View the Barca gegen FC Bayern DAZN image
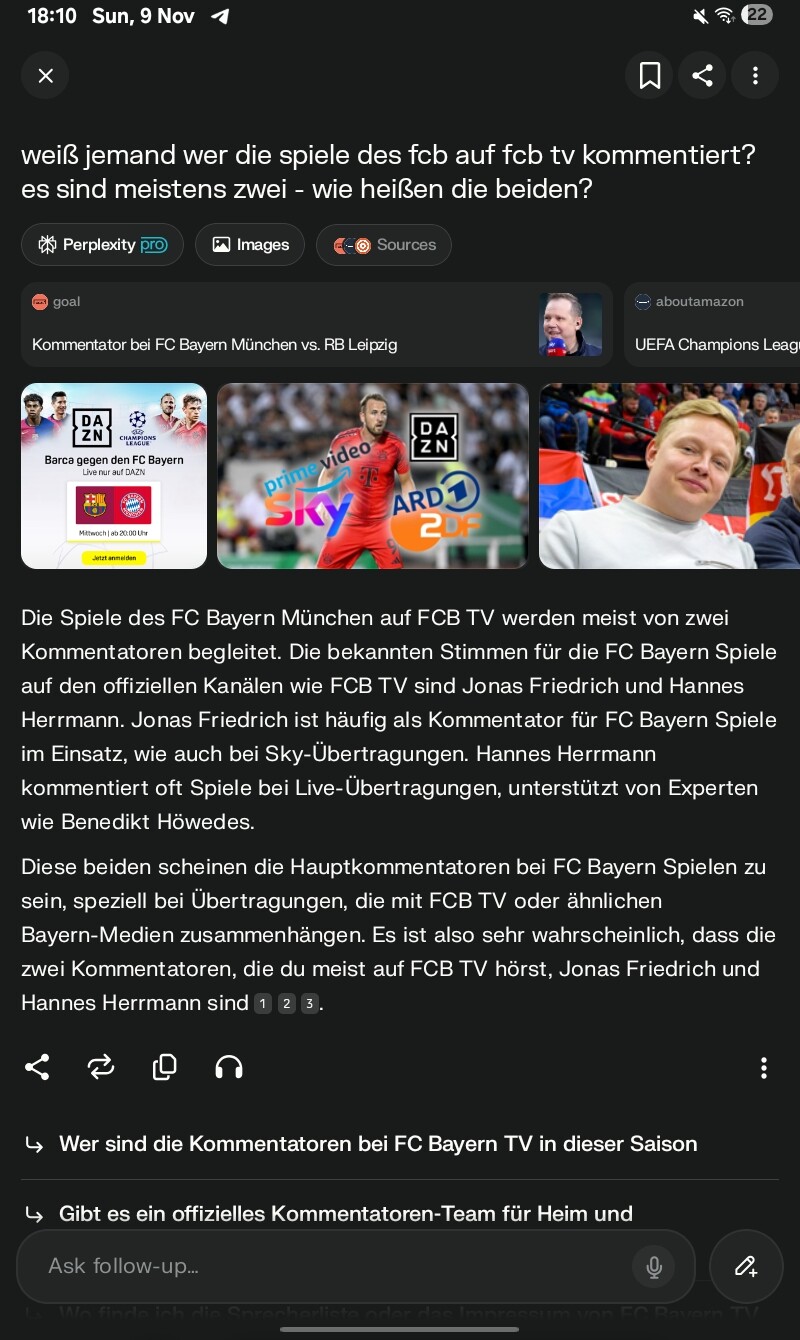This screenshot has width=800, height=1340. point(114,476)
